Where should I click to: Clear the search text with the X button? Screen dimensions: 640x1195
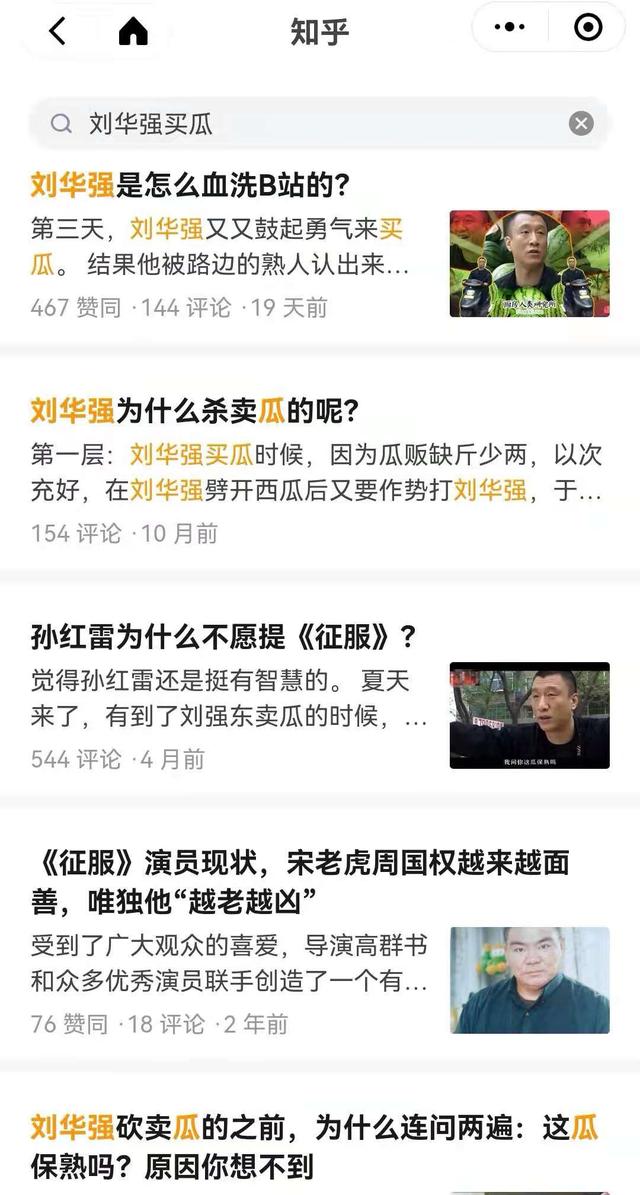point(581,123)
